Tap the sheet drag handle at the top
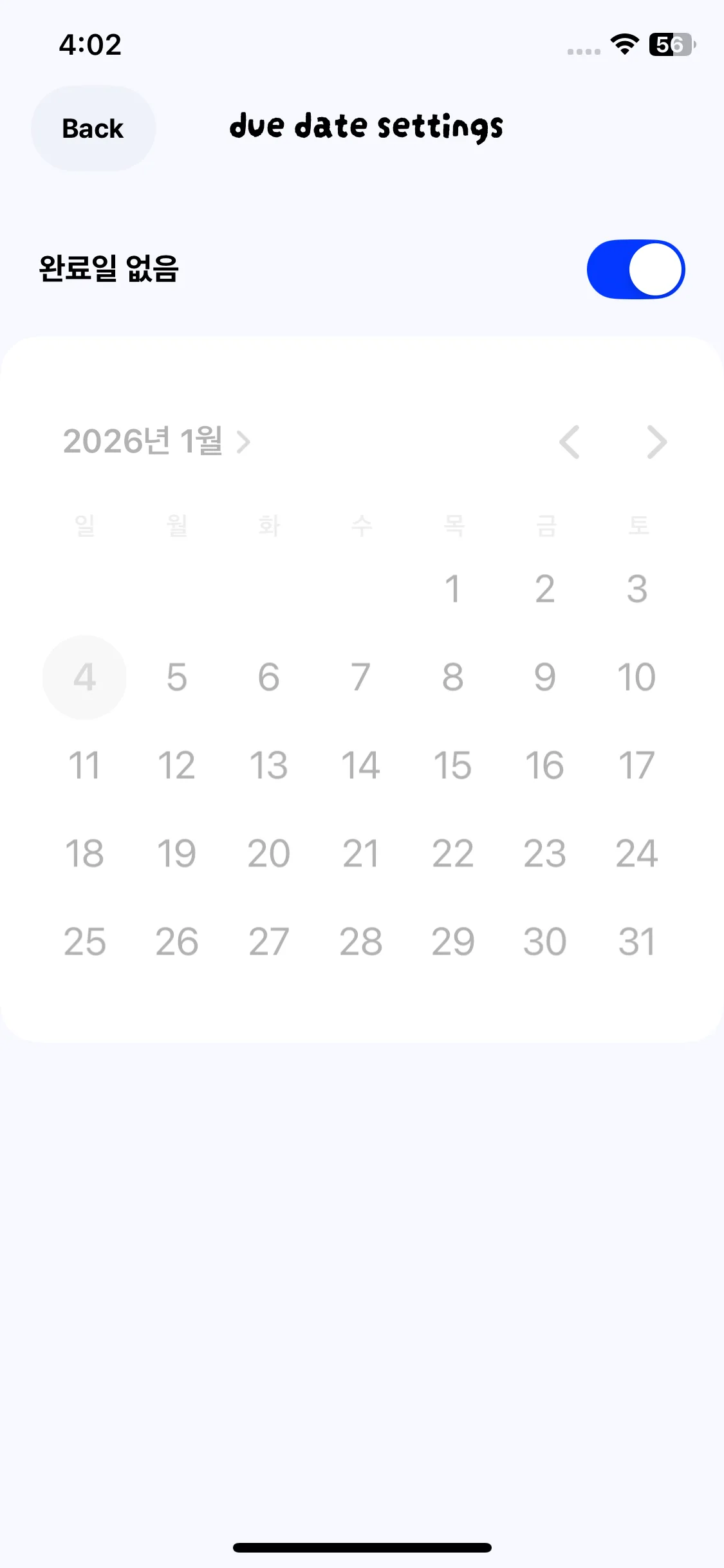 362,360
